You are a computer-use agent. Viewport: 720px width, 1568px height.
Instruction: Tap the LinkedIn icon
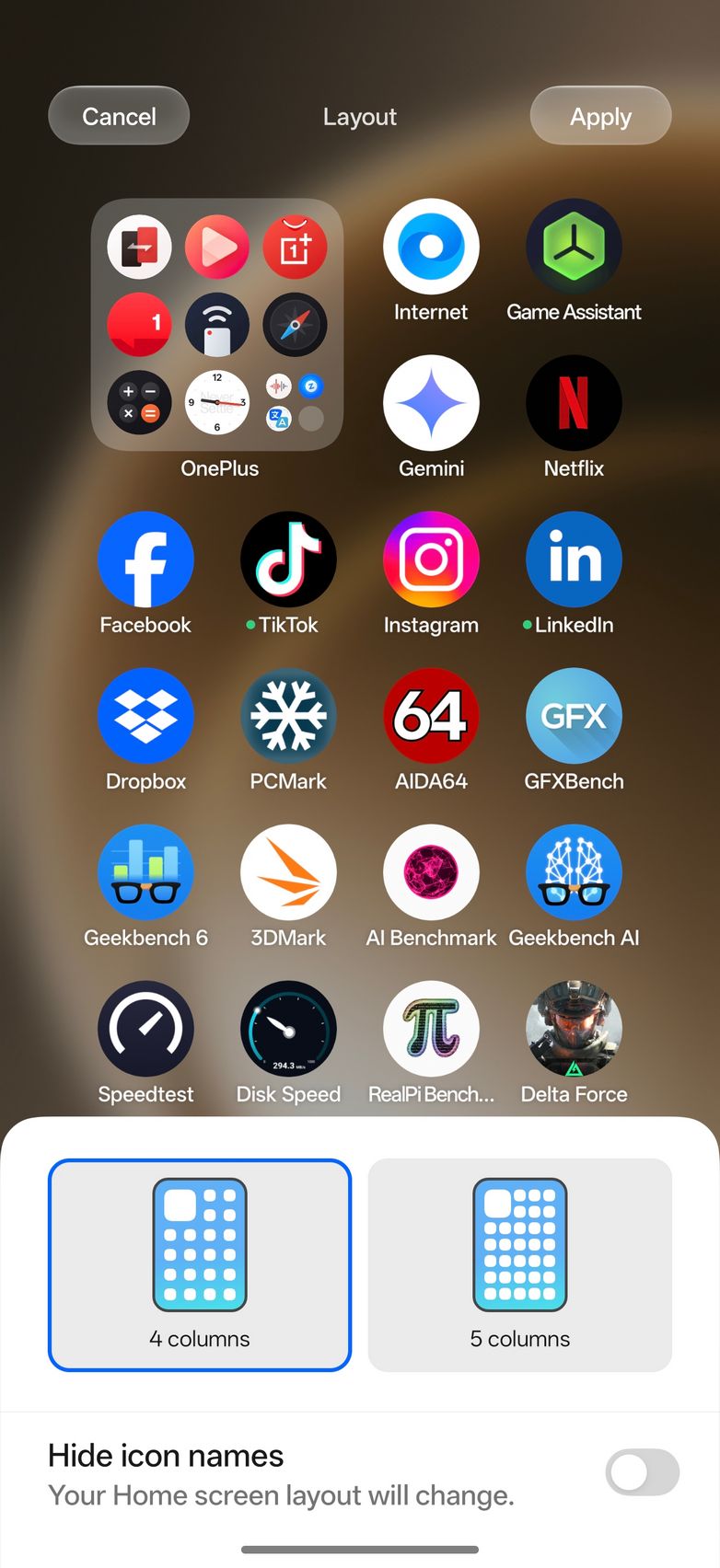574,560
